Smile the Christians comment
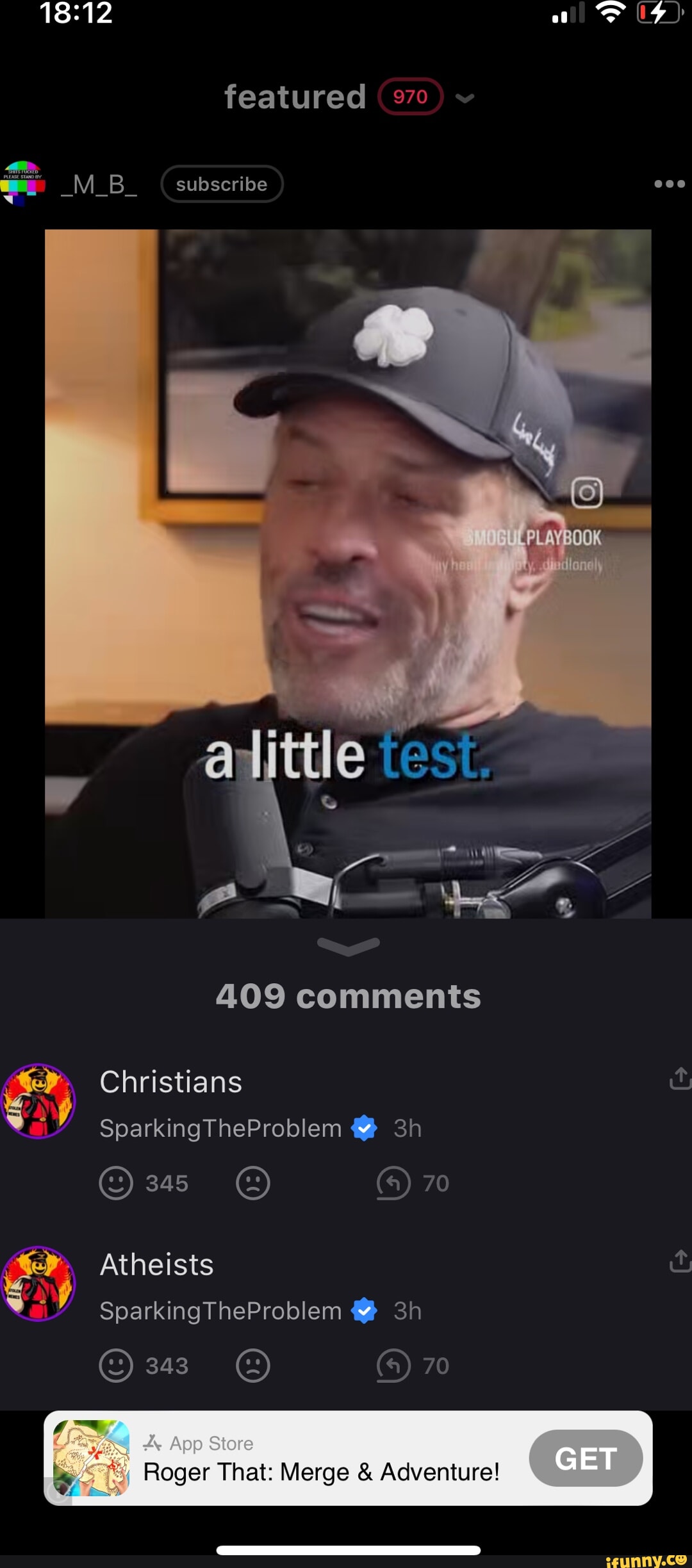 116,1183
